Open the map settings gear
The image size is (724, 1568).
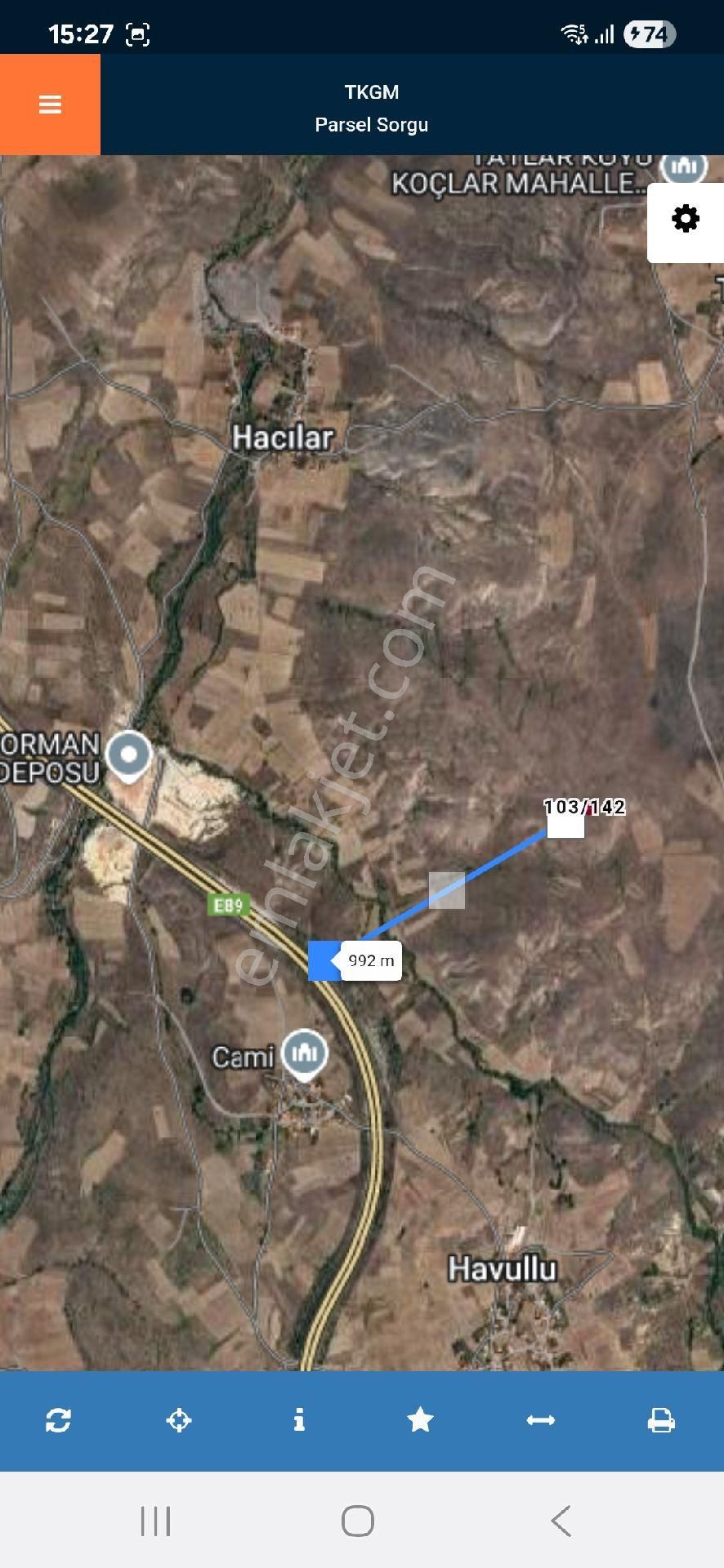coord(685,220)
